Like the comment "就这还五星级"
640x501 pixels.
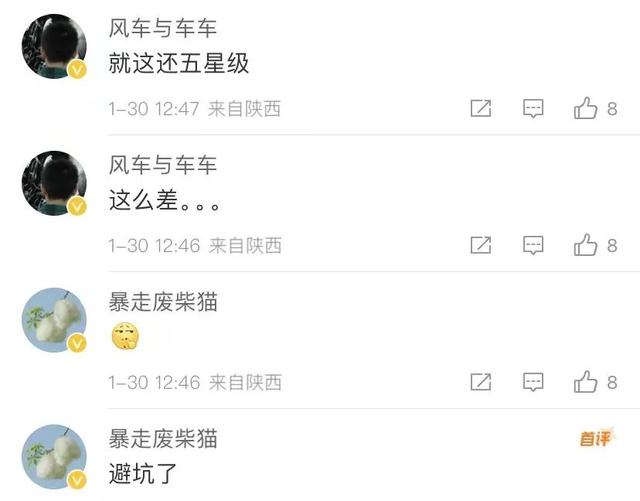(586, 109)
